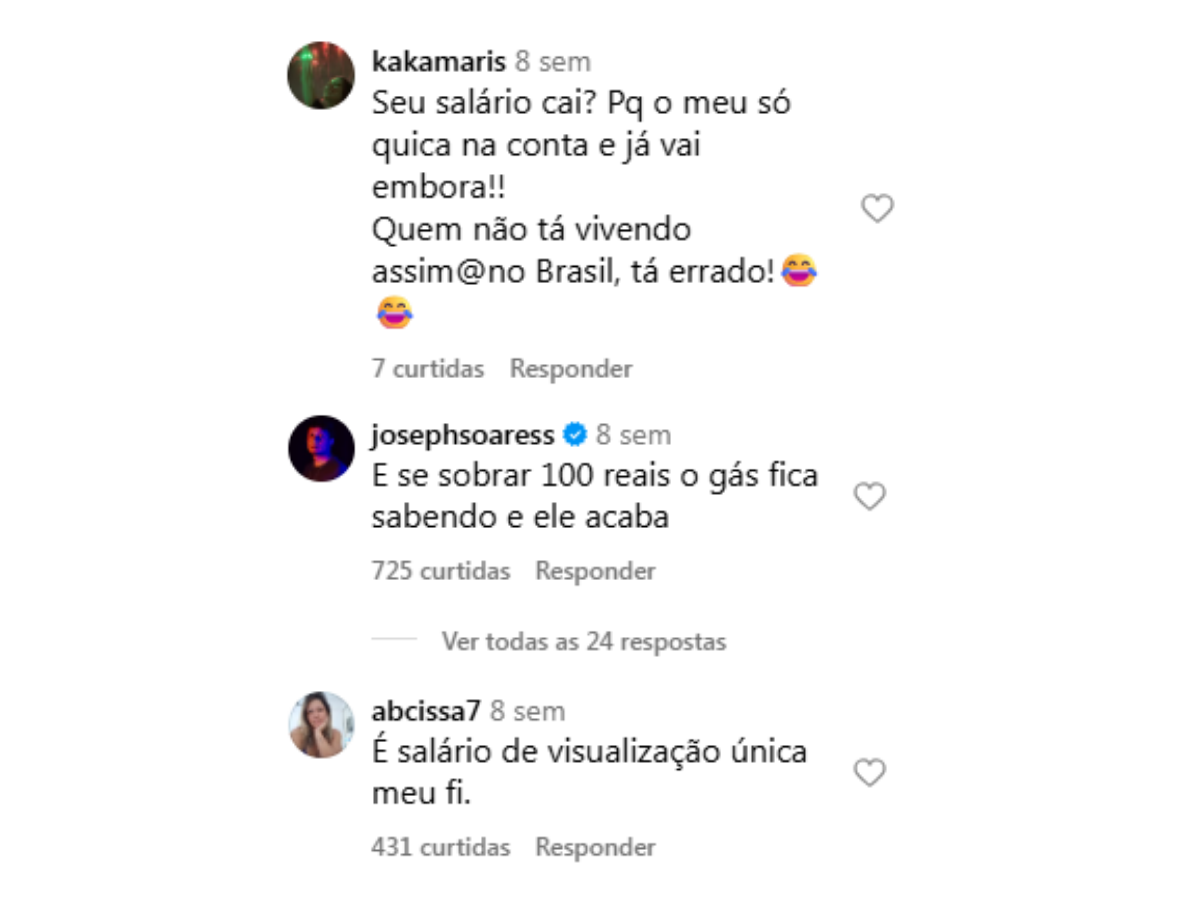The width and height of the screenshot is (1200, 900).
Task: Reply to abcissa7's comment
Action: (595, 848)
